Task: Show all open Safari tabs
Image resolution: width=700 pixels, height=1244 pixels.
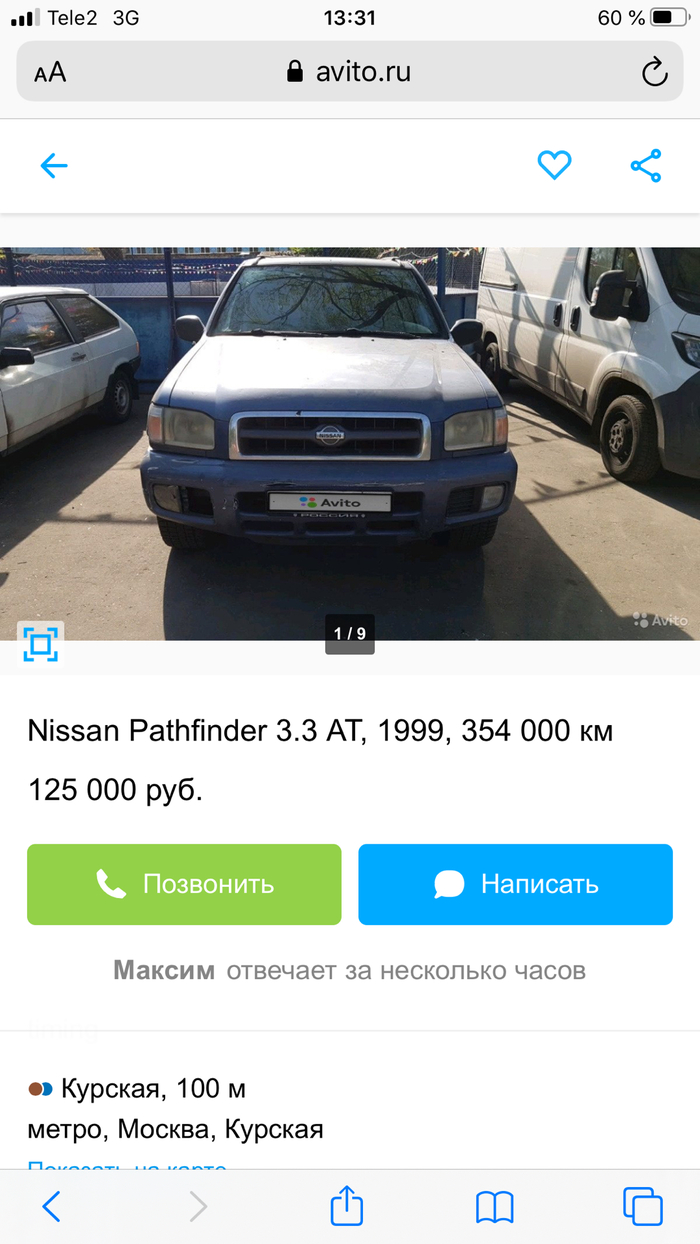Action: coord(643,1206)
